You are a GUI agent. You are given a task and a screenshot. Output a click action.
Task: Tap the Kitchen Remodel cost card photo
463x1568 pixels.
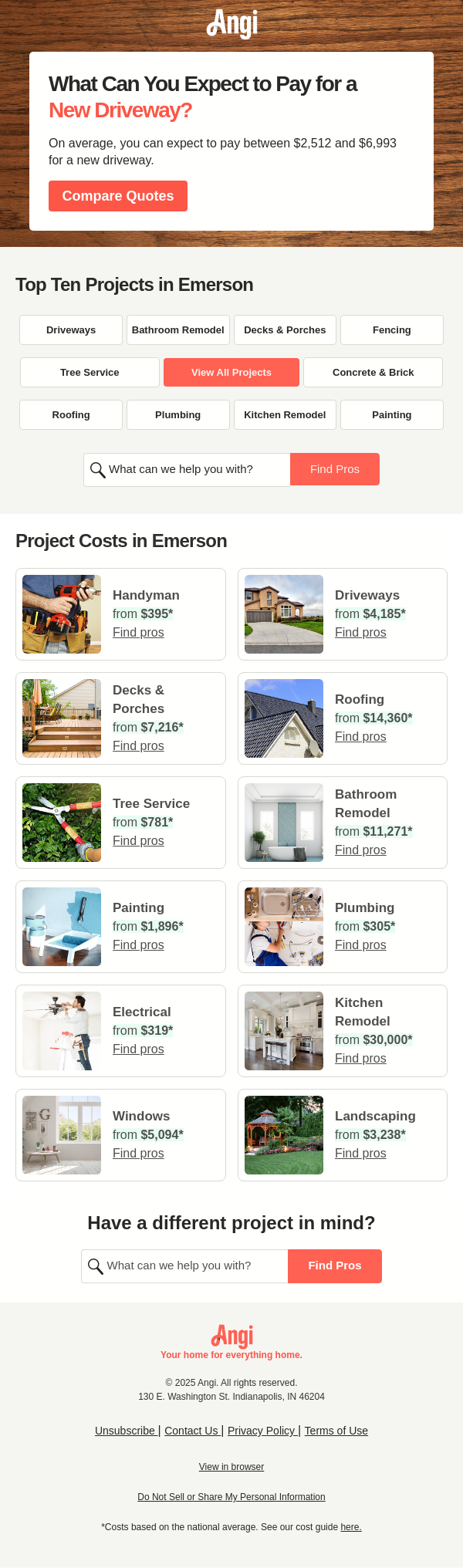click(x=284, y=1030)
